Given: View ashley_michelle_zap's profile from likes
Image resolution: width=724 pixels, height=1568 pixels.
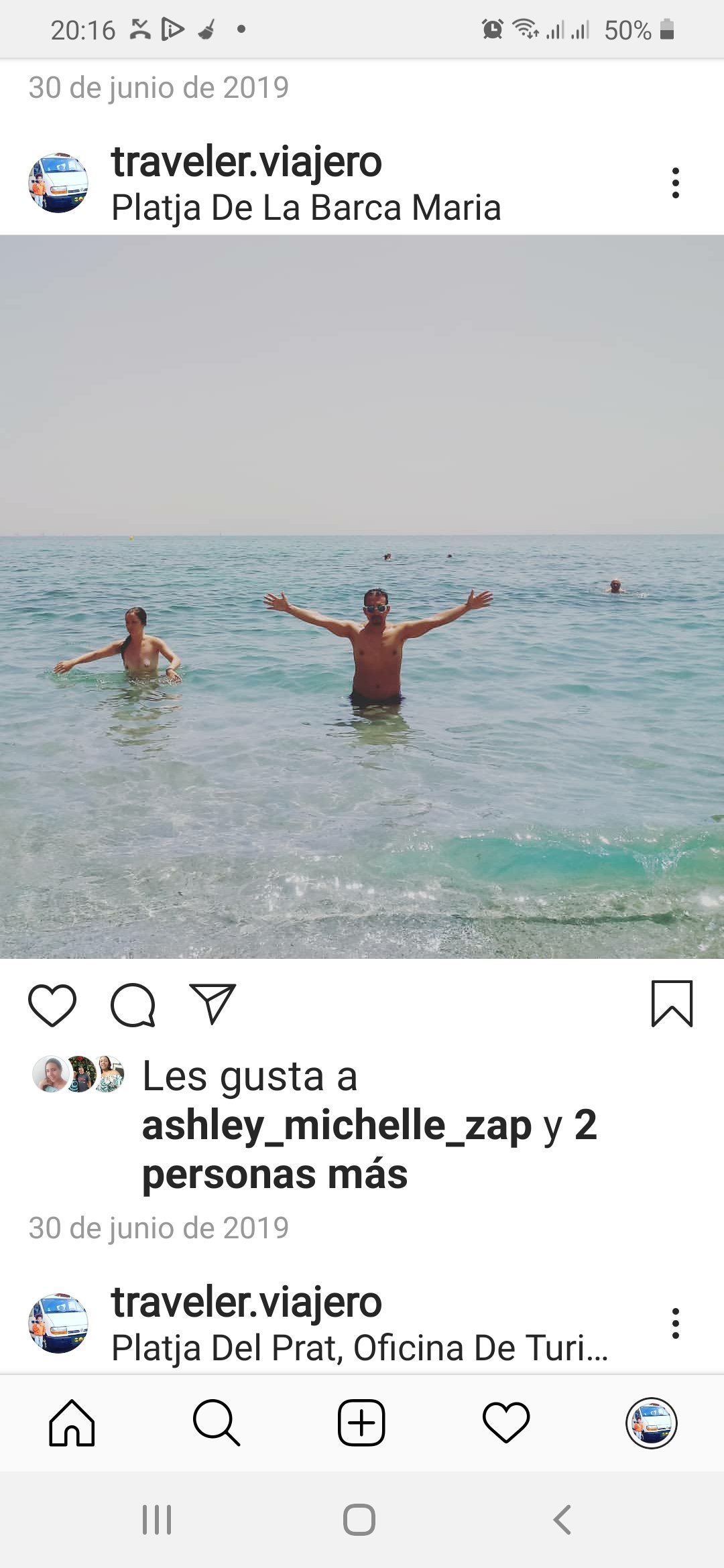Looking at the screenshot, I should [337, 1125].
